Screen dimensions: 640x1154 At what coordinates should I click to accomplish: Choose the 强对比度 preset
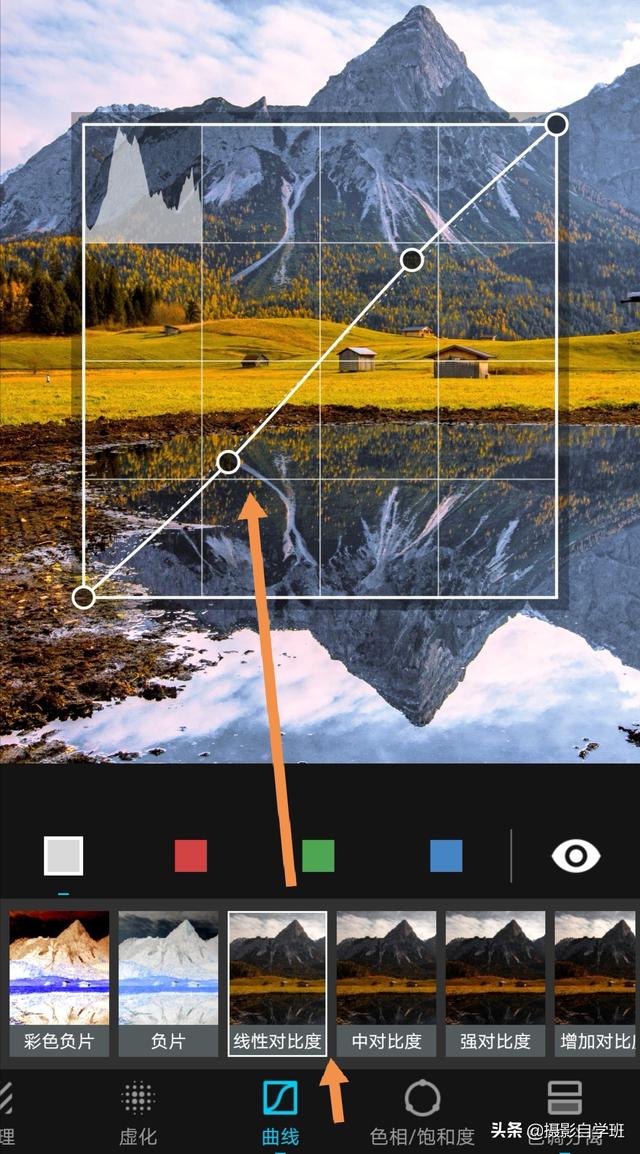495,983
